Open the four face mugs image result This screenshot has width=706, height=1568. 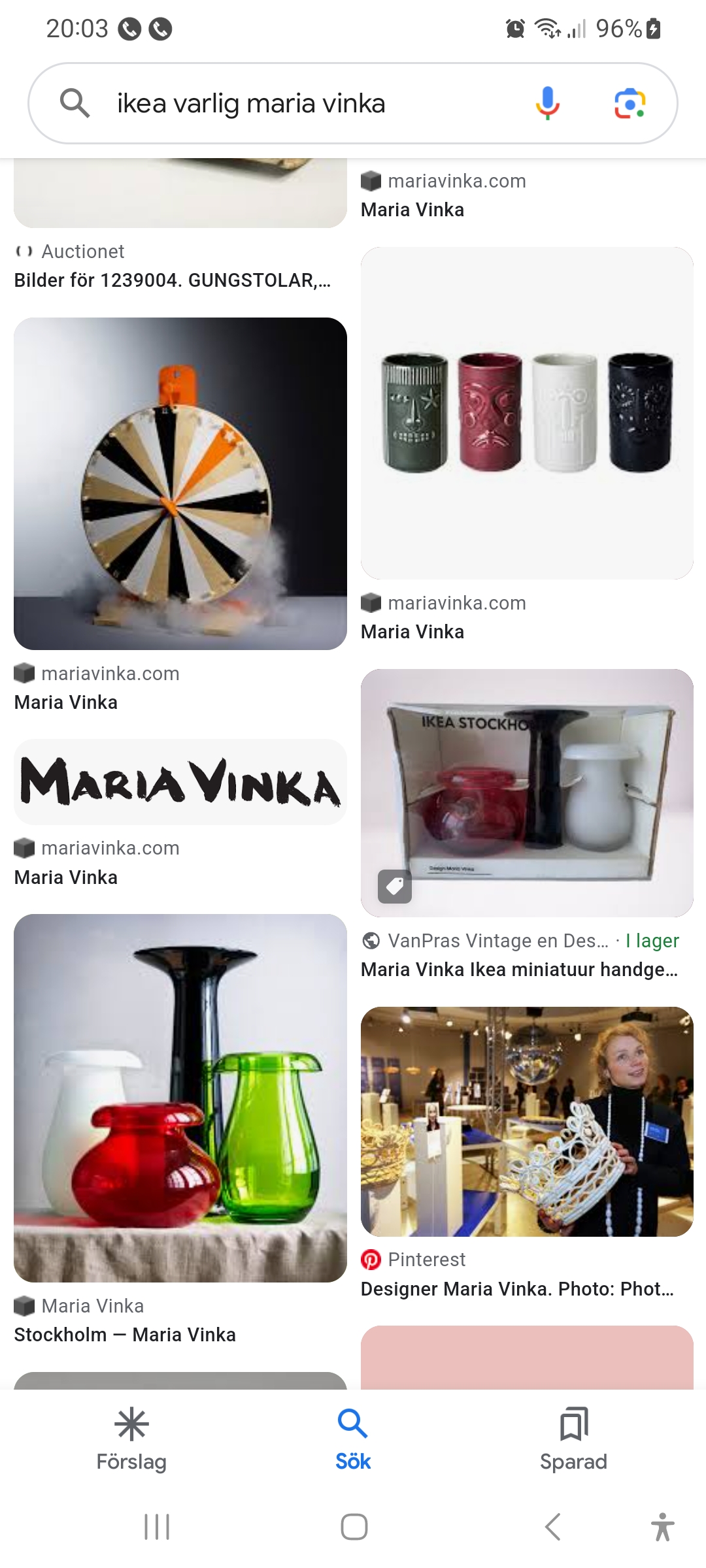tap(527, 413)
